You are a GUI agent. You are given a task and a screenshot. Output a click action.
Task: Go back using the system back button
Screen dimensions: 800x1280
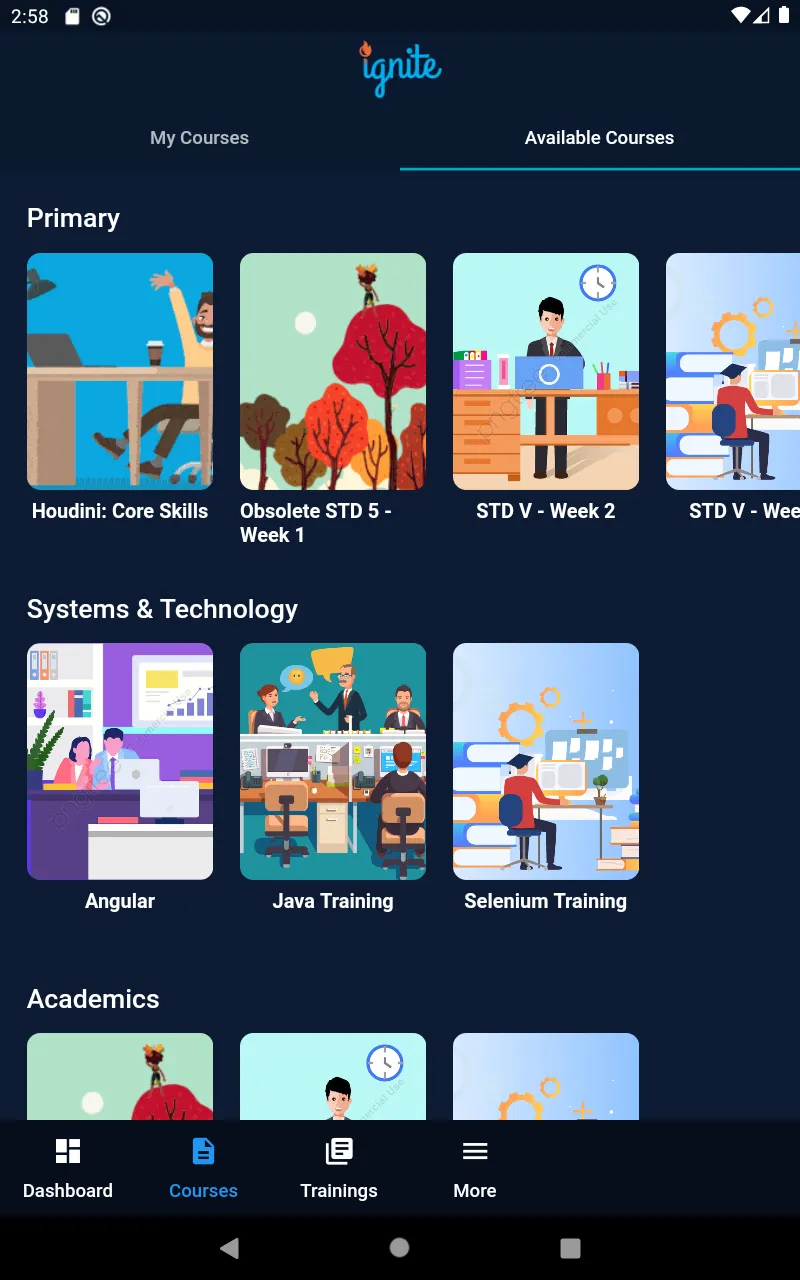pyautogui.click(x=230, y=1247)
